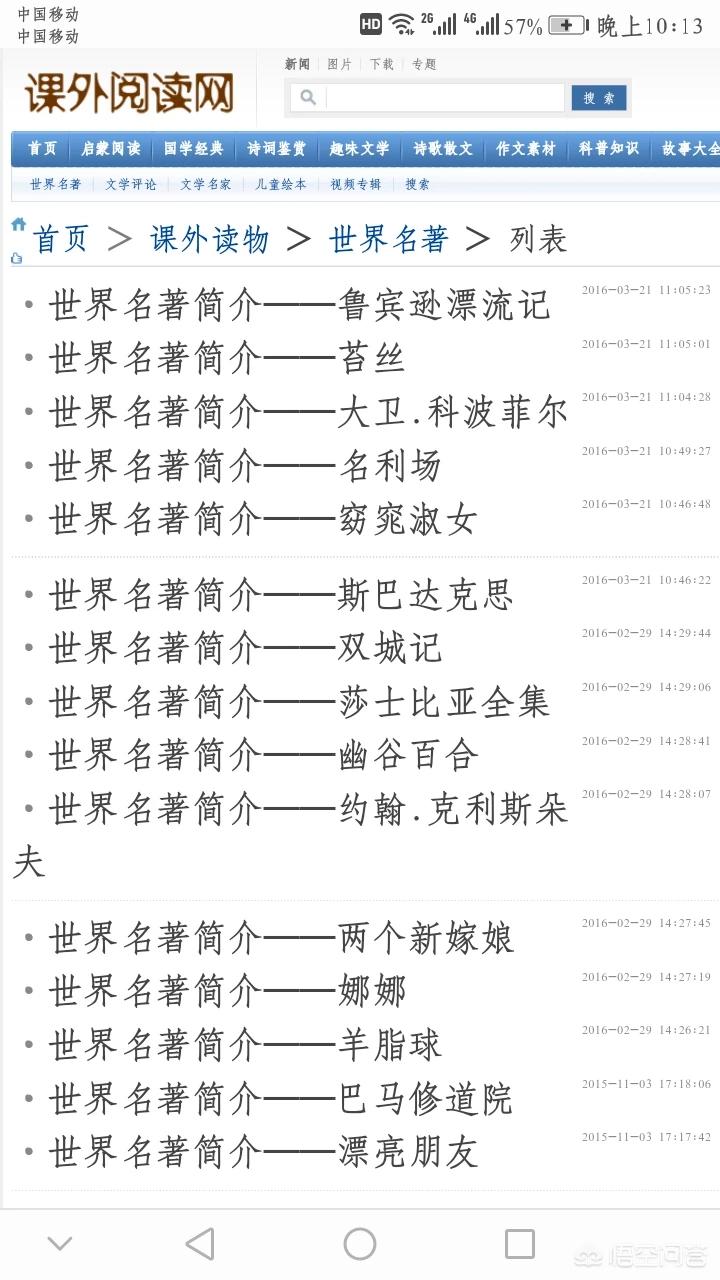Open the 文学评论 sub-menu link
This screenshot has width=720, height=1280.
(131, 184)
